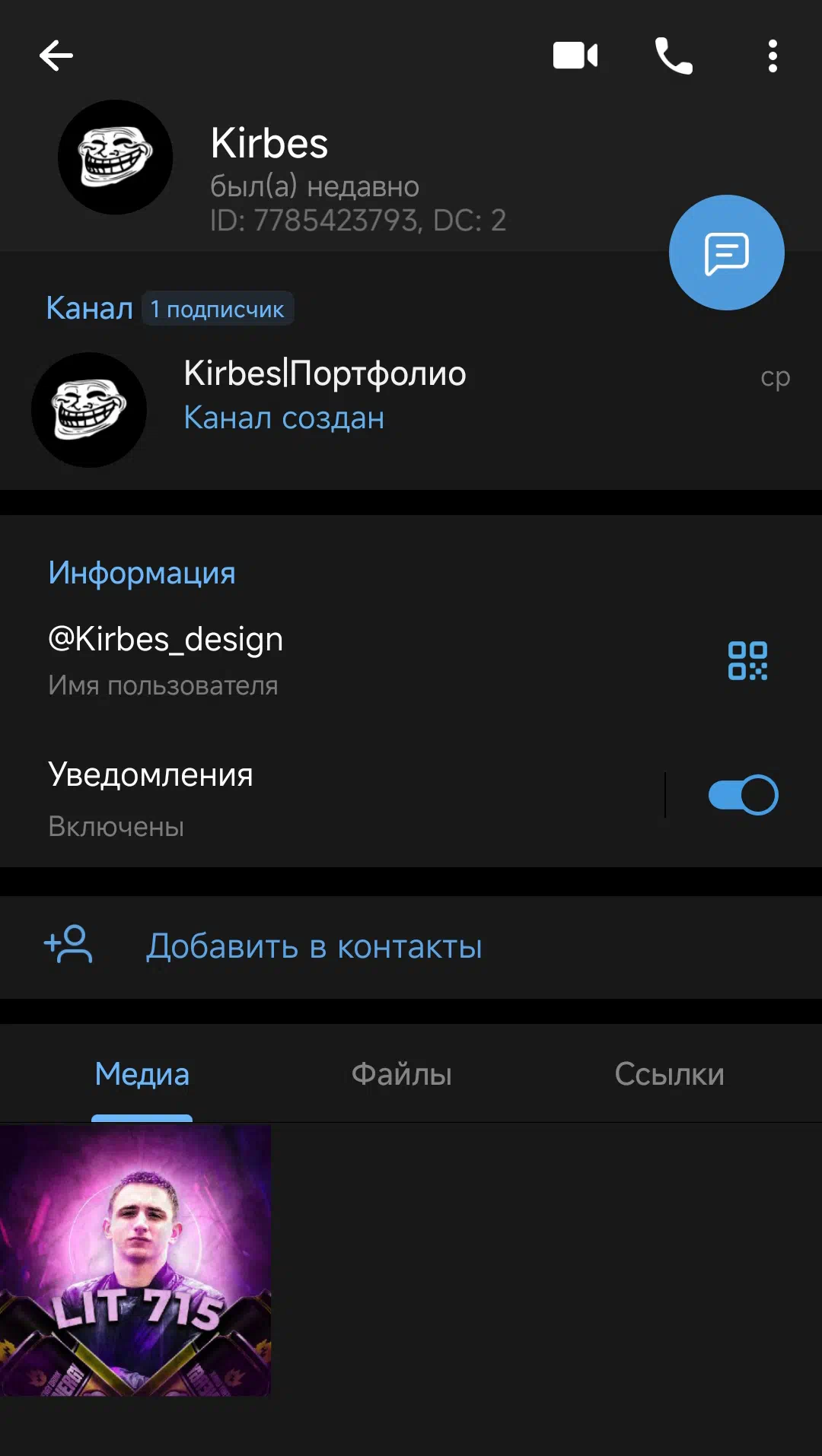Open message chat with floating button
Screen dimensions: 822x1456
click(727, 253)
